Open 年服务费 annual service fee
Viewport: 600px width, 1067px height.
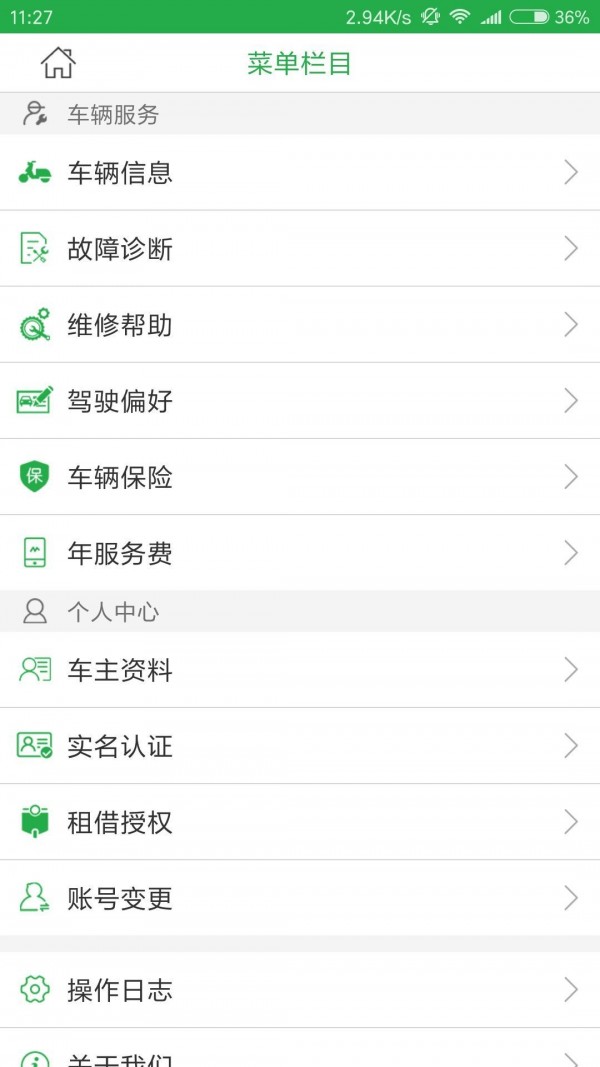click(x=300, y=553)
